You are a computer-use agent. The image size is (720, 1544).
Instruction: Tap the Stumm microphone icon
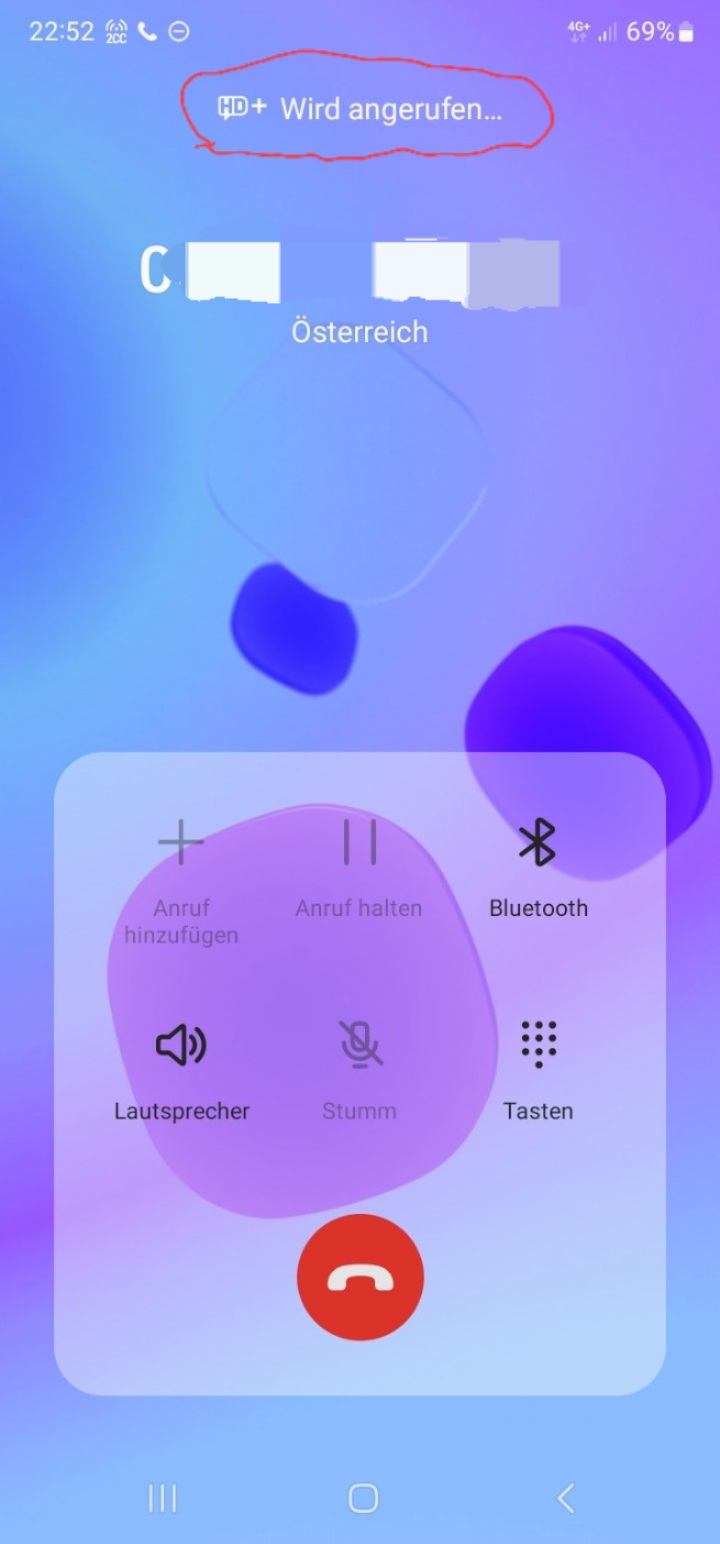(359, 1043)
